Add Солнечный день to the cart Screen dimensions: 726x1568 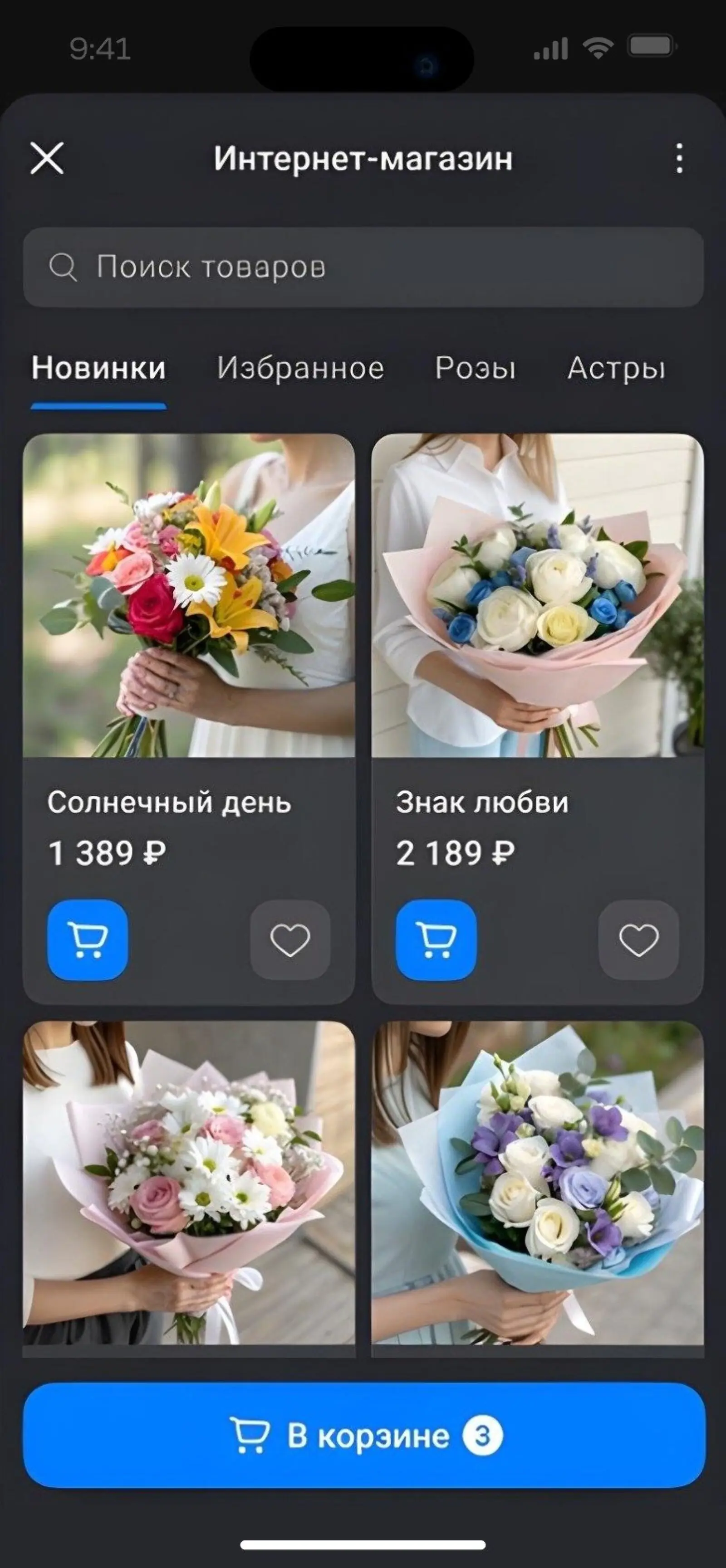tap(88, 940)
